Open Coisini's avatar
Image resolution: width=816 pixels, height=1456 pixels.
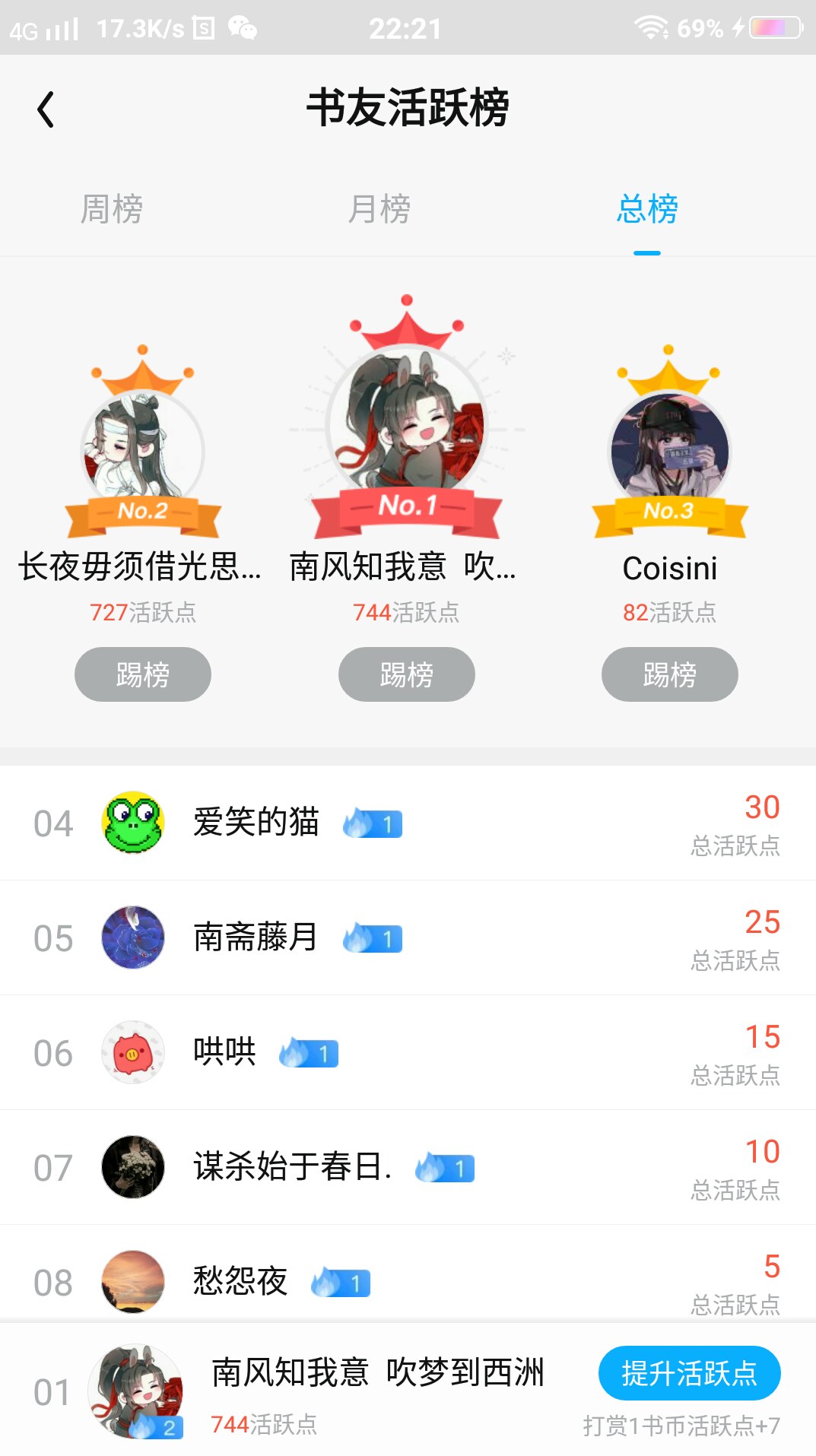coord(670,452)
